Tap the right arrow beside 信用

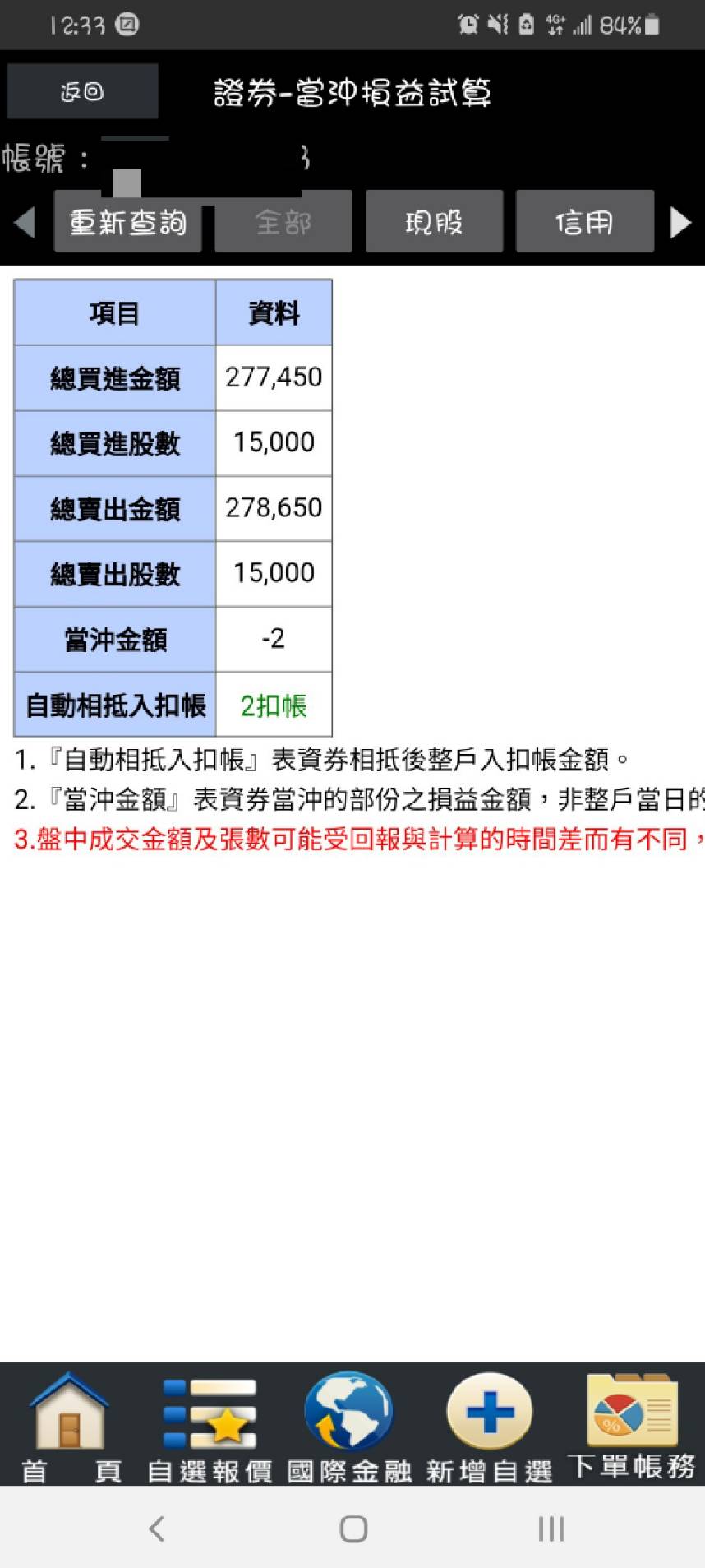pyautogui.click(x=680, y=222)
